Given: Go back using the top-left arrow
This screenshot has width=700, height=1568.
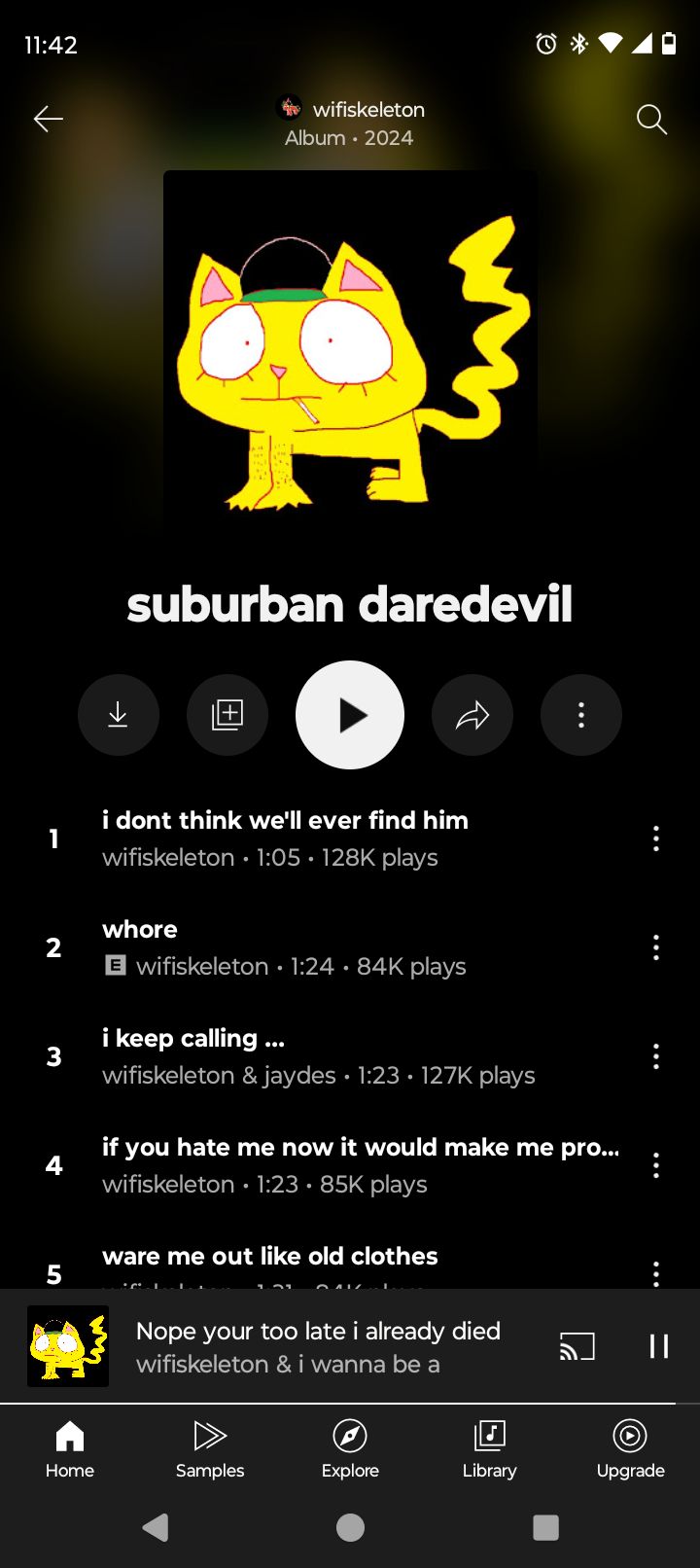Looking at the screenshot, I should click(49, 120).
